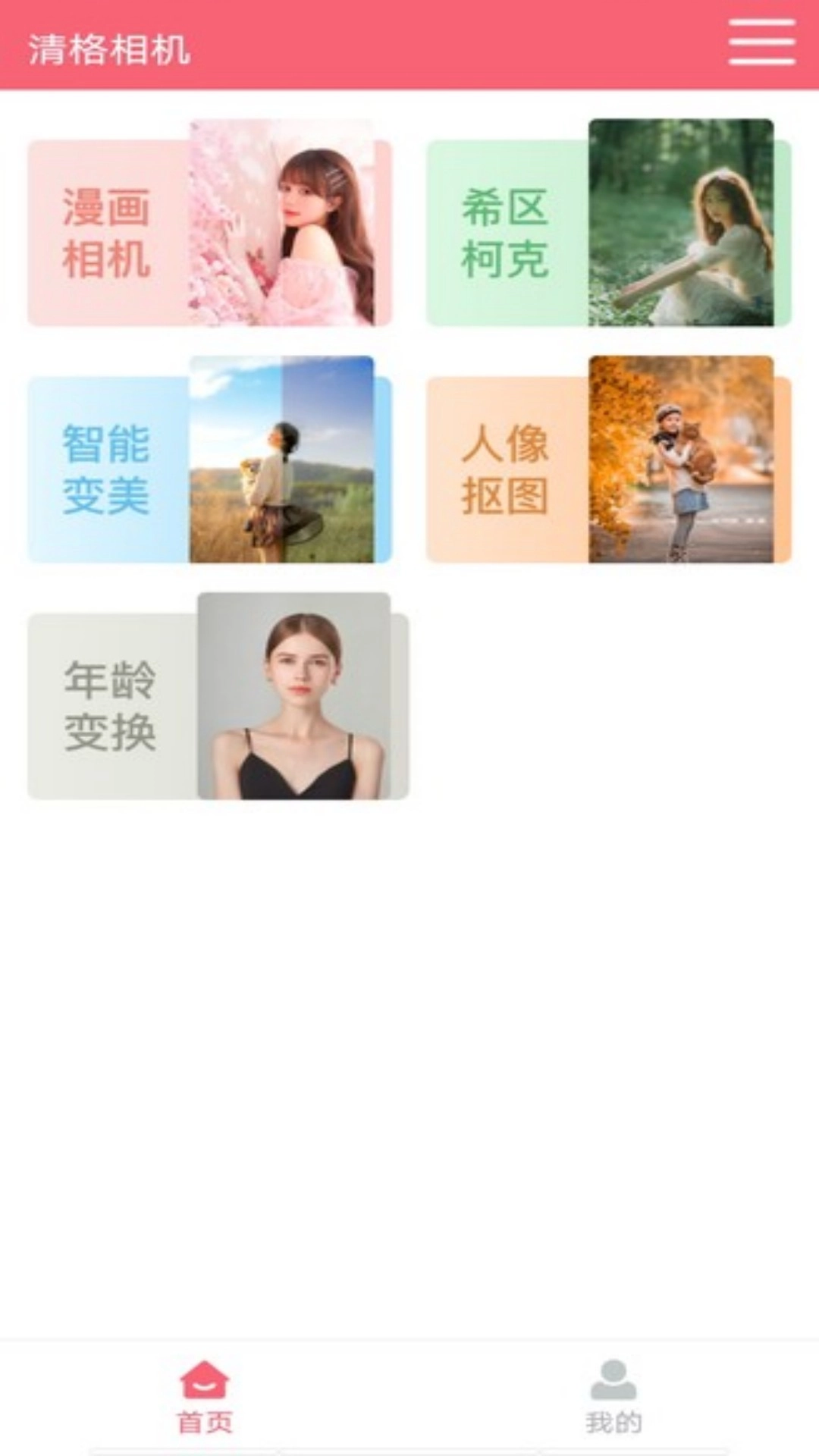Image resolution: width=819 pixels, height=1456 pixels.
Task: Switch to the 我的 tab
Action: (613, 1397)
